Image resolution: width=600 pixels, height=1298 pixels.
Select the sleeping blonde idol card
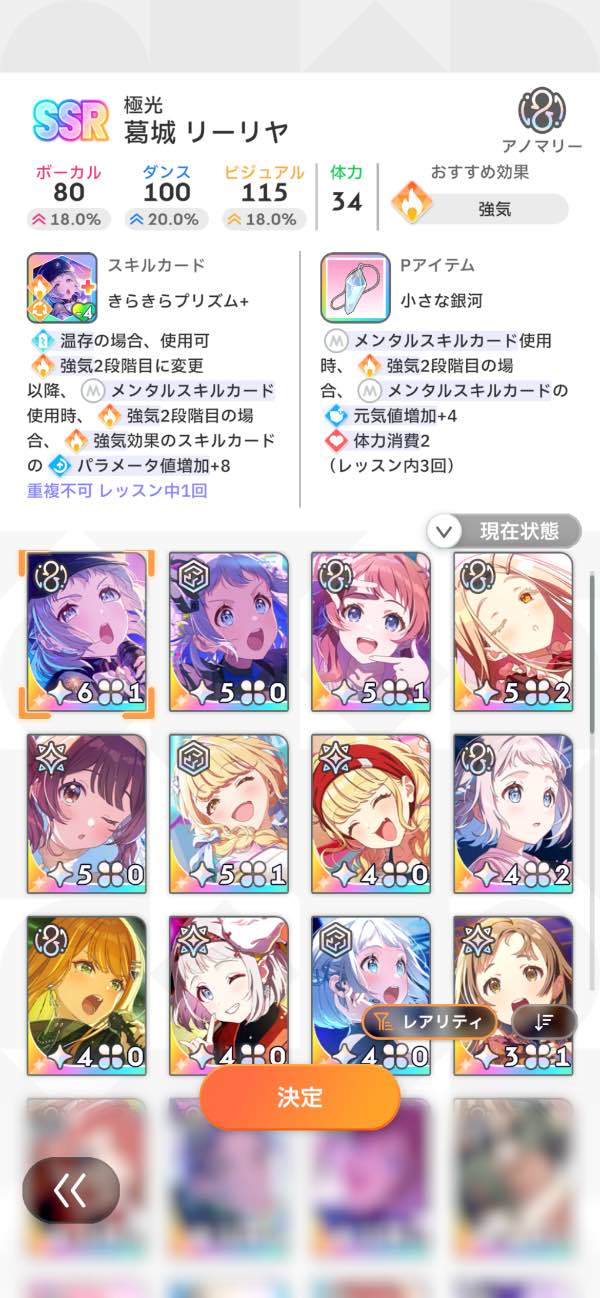[513, 631]
